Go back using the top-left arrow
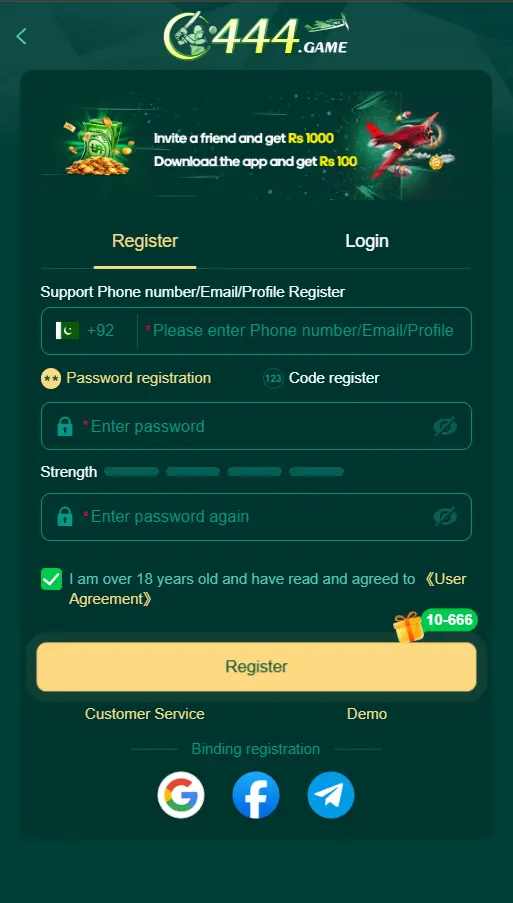 [21, 36]
